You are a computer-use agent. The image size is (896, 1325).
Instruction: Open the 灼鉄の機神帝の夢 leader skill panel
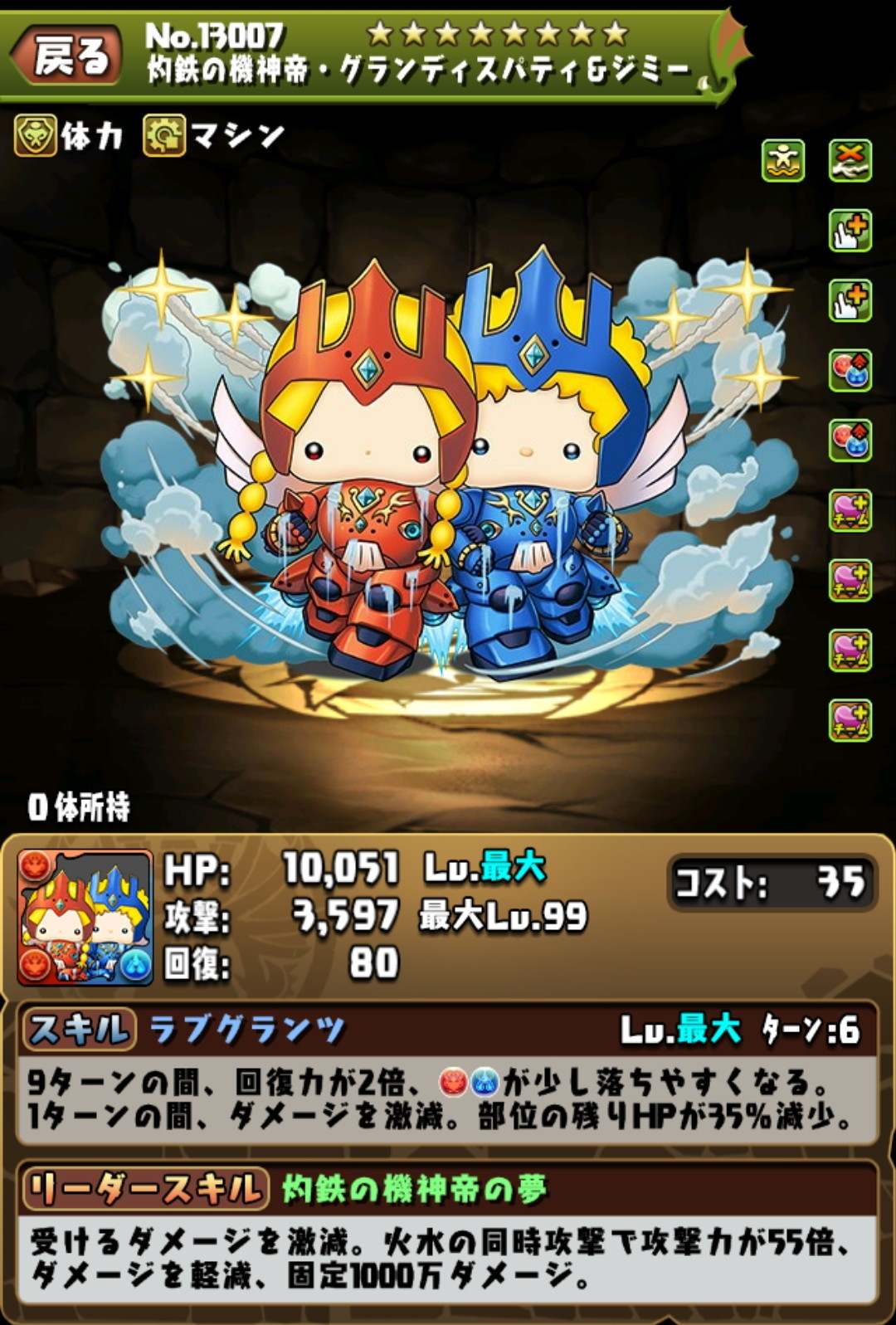coord(447,1233)
